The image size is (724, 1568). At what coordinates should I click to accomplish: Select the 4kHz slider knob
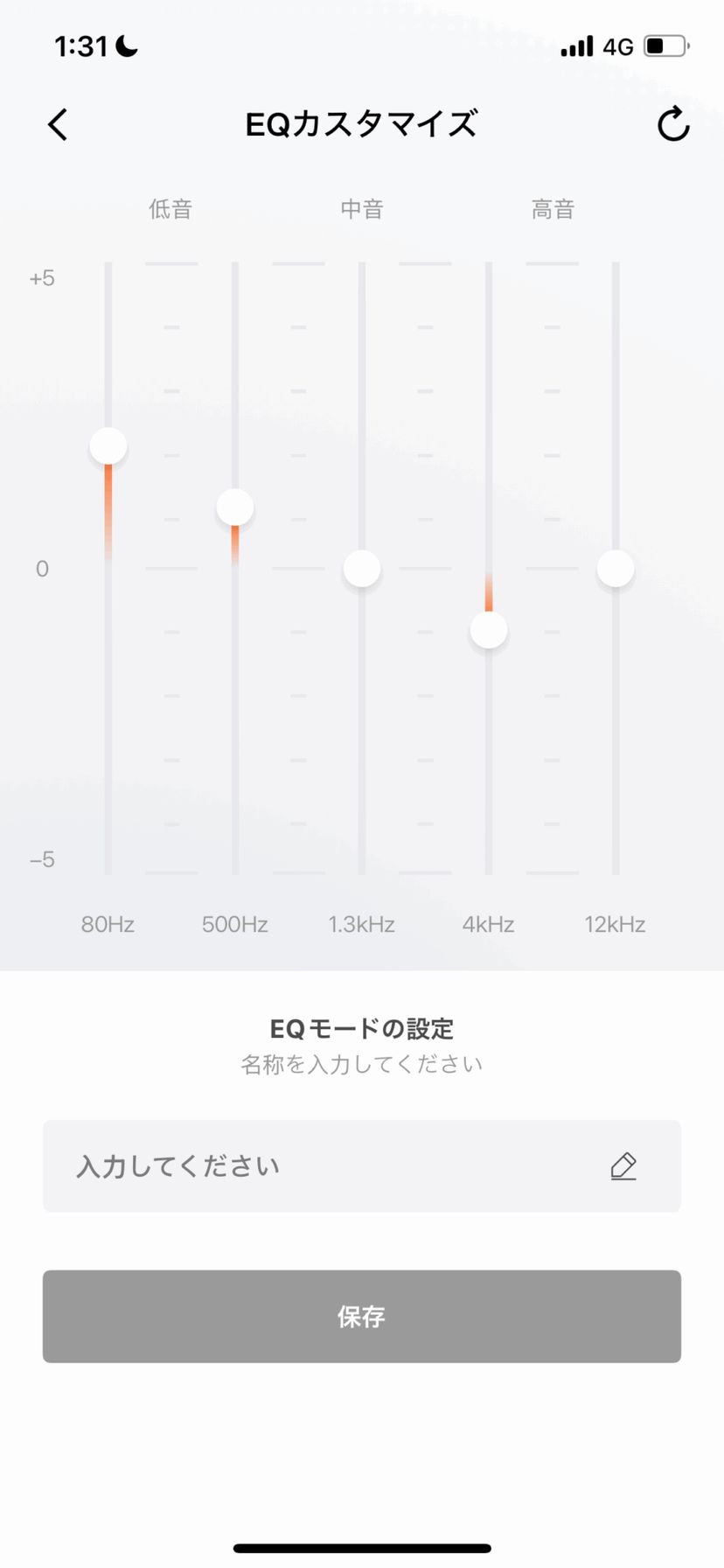(x=489, y=630)
